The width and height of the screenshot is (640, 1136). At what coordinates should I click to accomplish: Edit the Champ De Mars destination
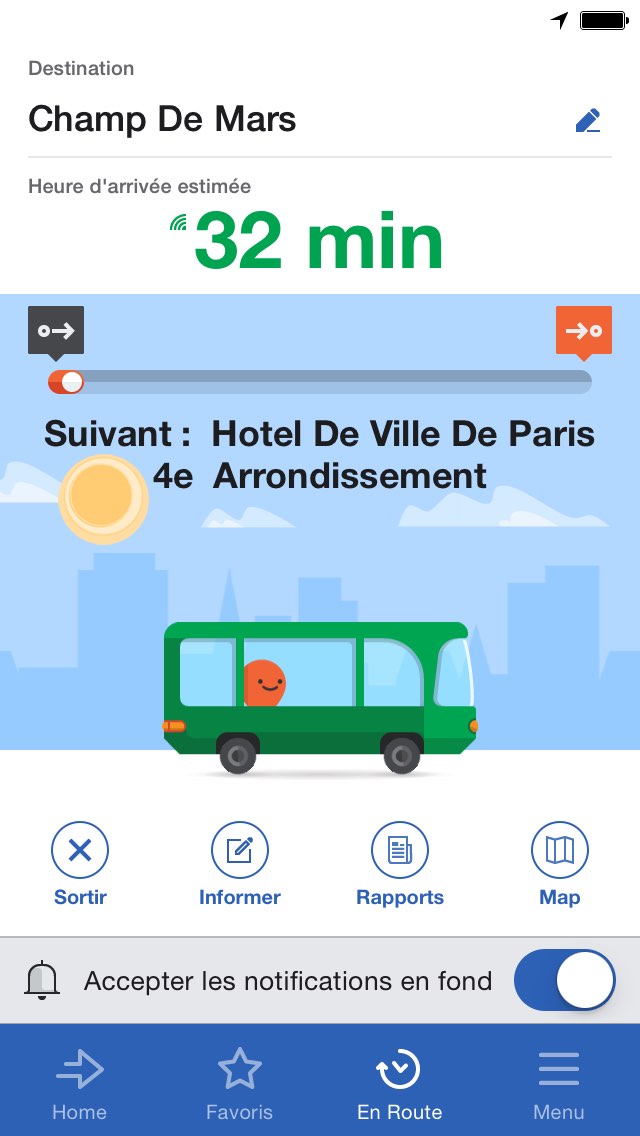coord(588,120)
